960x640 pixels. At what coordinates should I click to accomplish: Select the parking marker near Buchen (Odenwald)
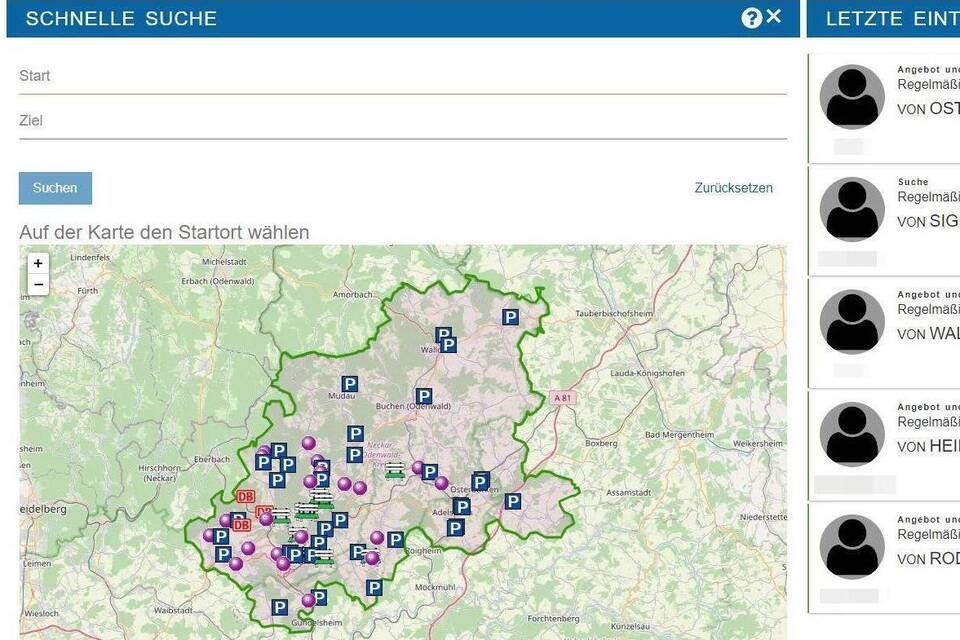[x=423, y=396]
